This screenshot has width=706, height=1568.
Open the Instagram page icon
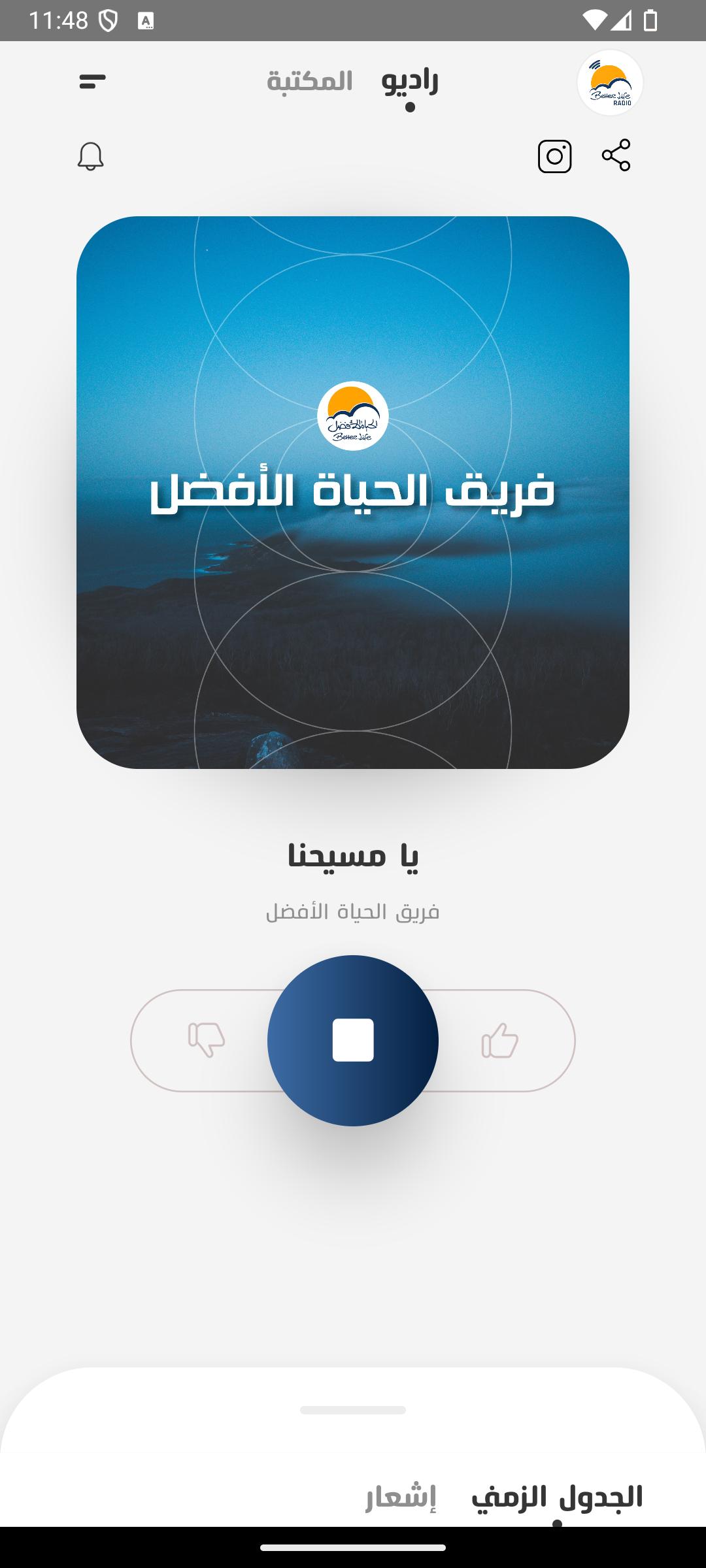point(554,156)
